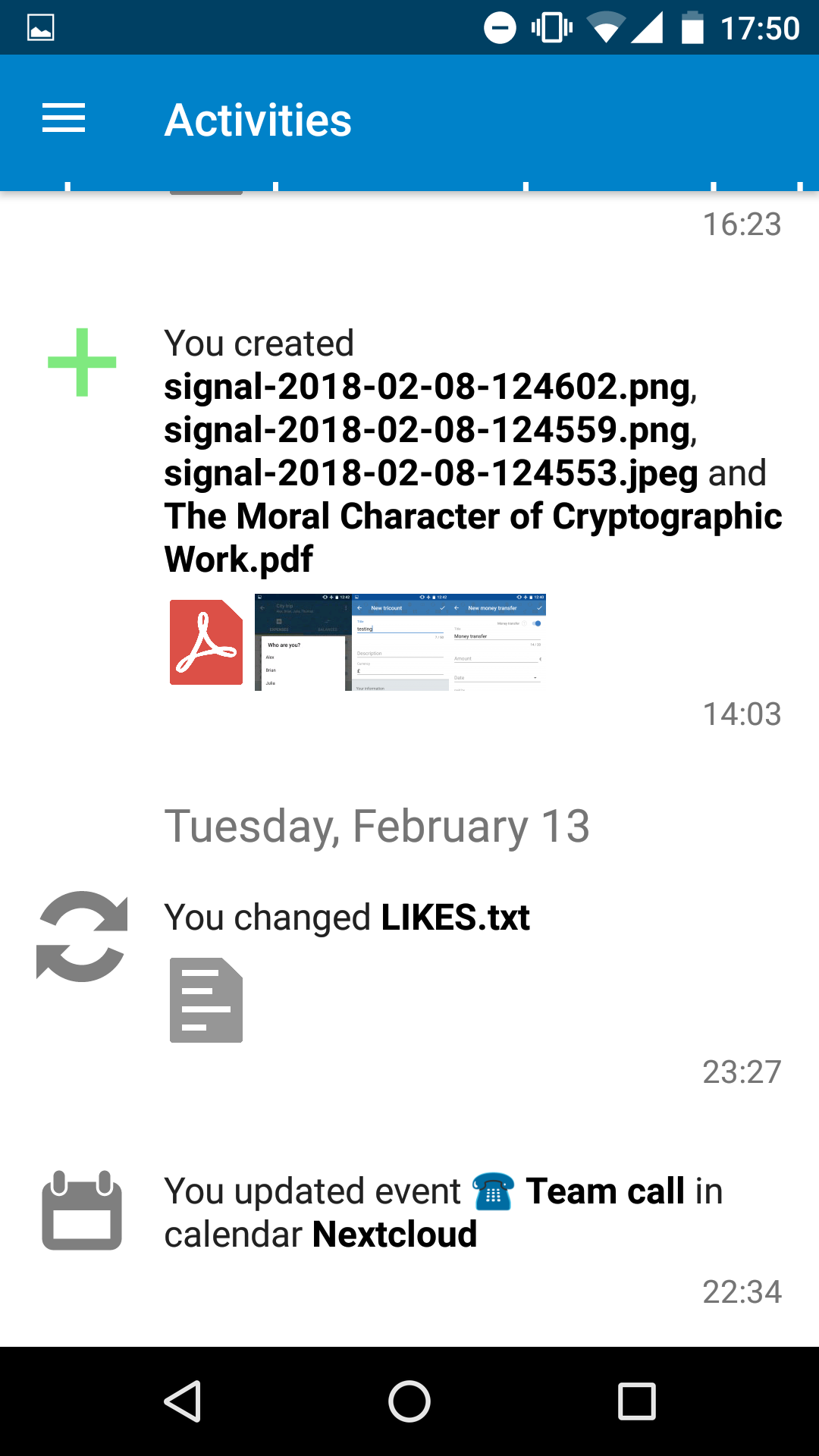Go back with the system back button
The image size is (819, 1456).
pos(182,1401)
